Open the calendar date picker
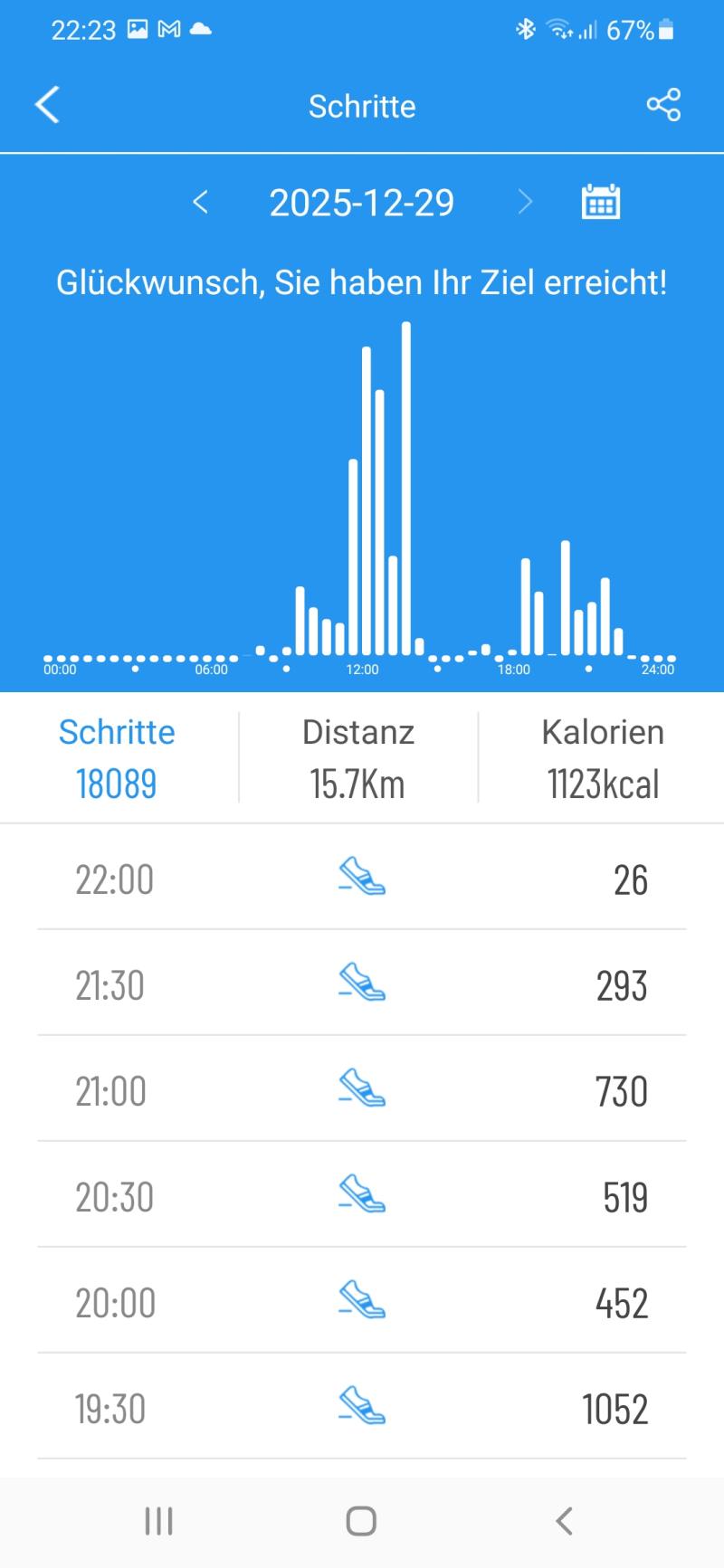 click(600, 202)
